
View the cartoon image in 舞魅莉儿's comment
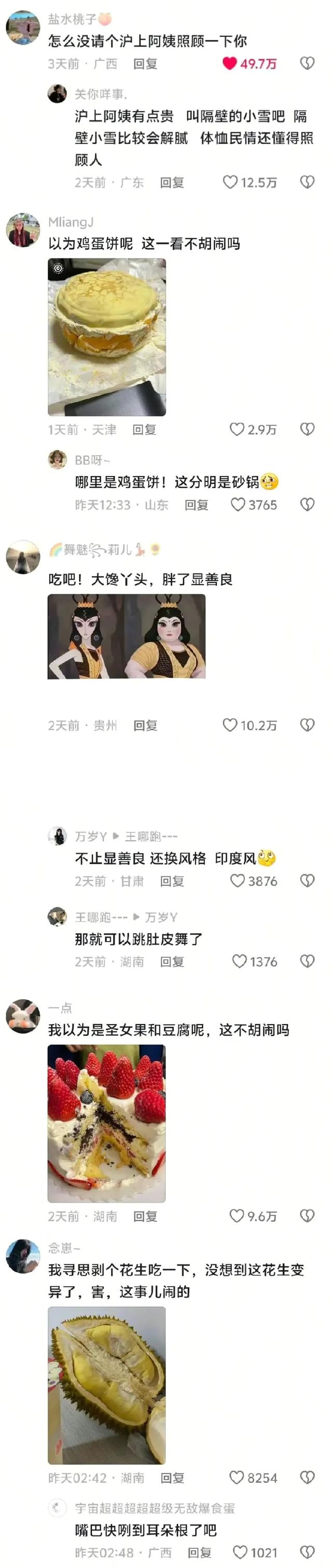pyautogui.click(x=127, y=636)
